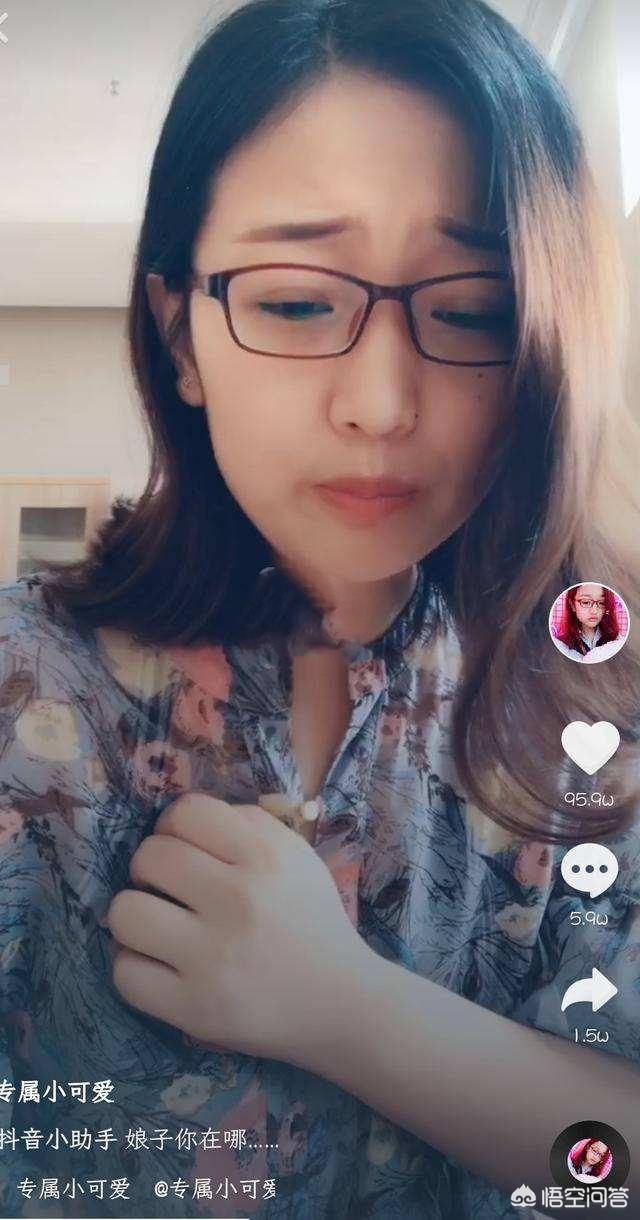Tap the username 专属小可爱 above the caption
640x1220 pixels.
[x=58, y=1092]
